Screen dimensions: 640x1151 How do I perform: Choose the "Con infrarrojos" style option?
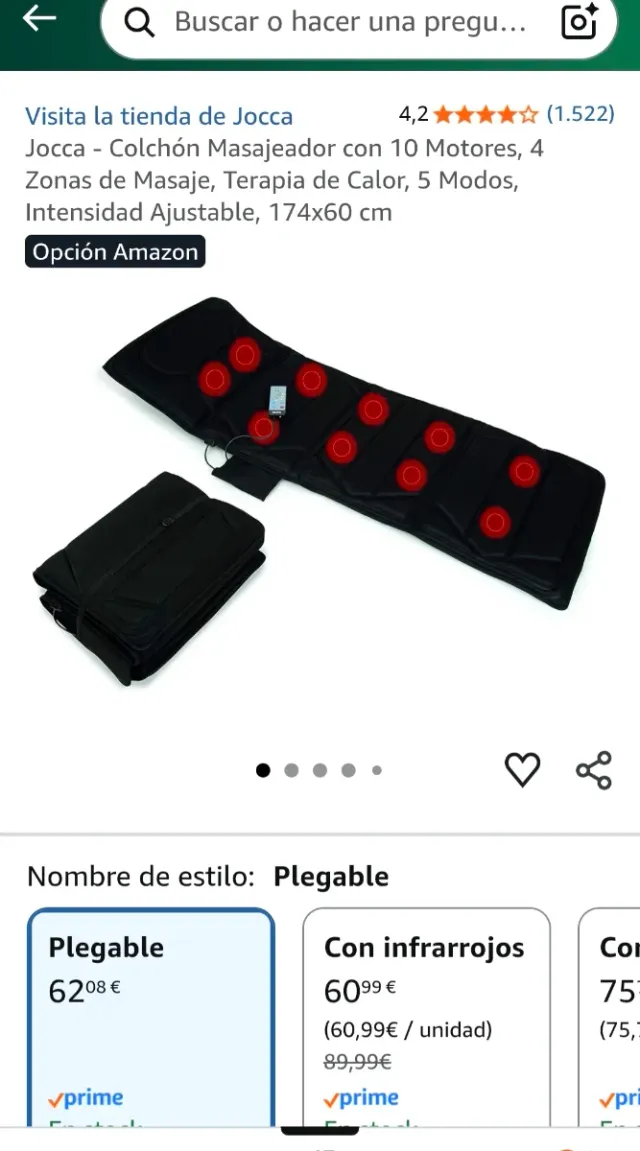coord(427,1015)
